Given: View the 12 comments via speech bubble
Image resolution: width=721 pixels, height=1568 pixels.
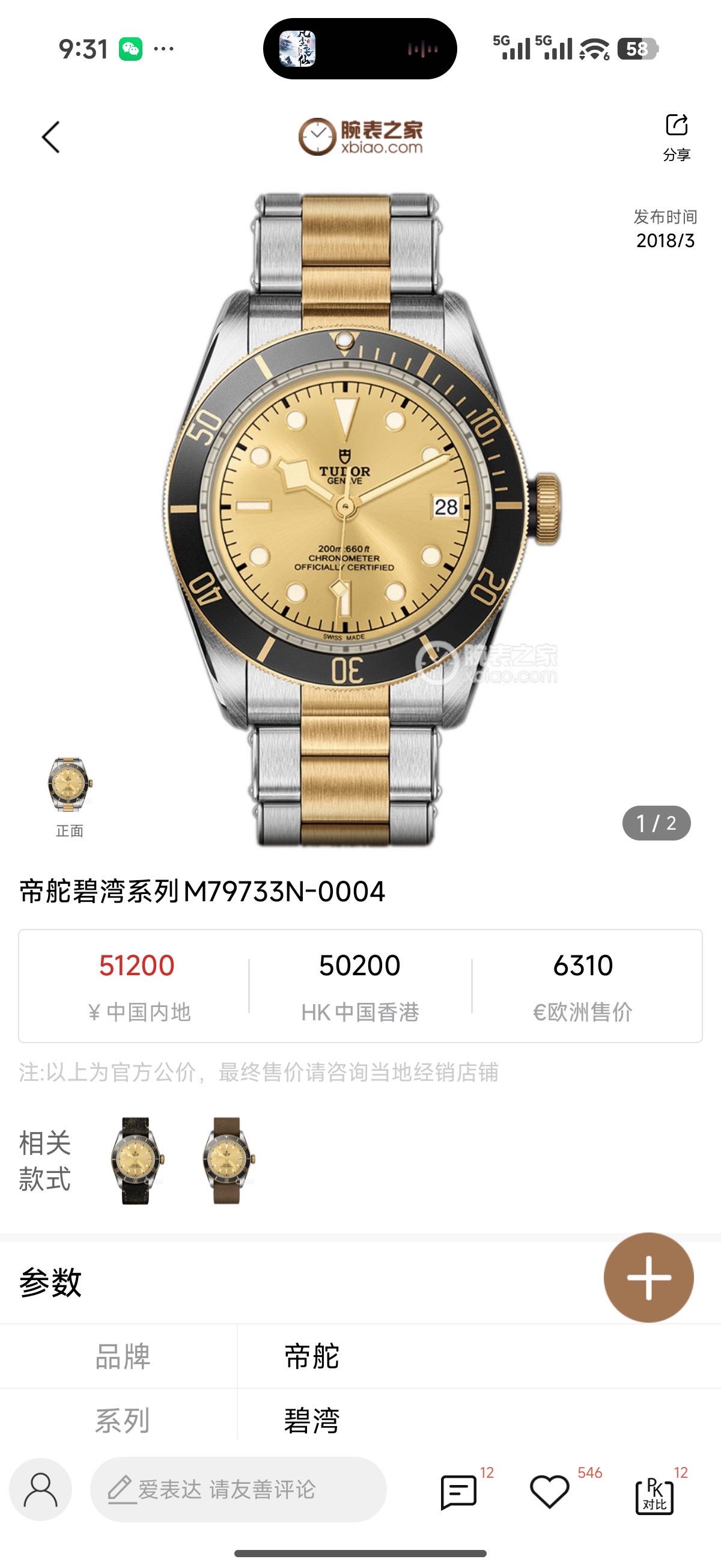Looking at the screenshot, I should [458, 1491].
